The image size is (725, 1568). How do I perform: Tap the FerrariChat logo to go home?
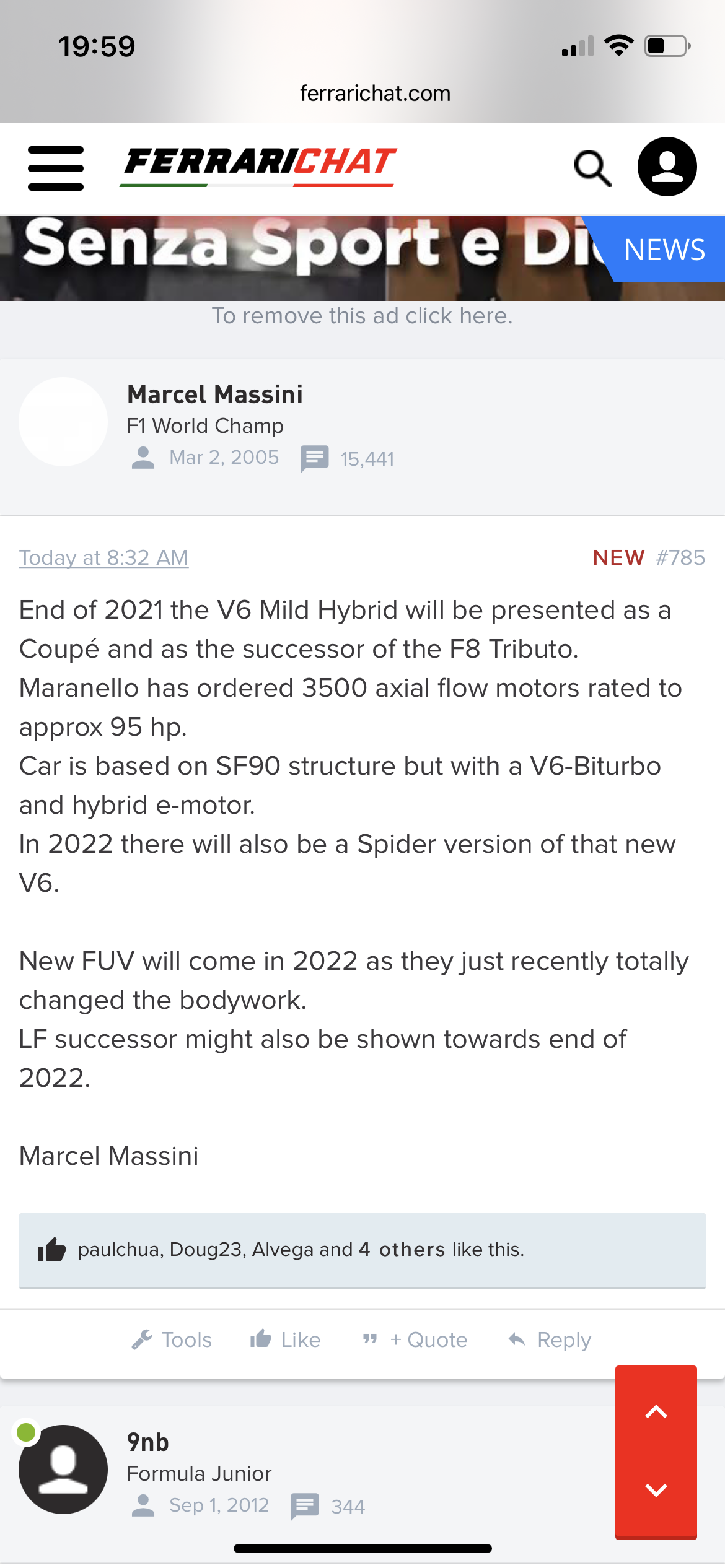click(x=258, y=166)
